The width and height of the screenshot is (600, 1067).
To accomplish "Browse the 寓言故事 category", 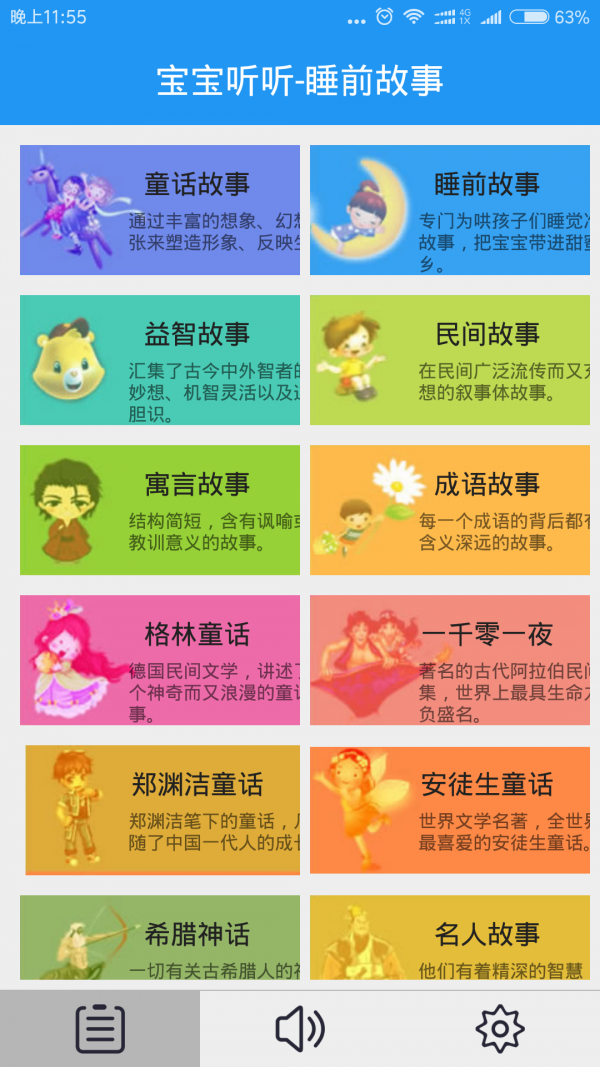I will click(x=160, y=510).
